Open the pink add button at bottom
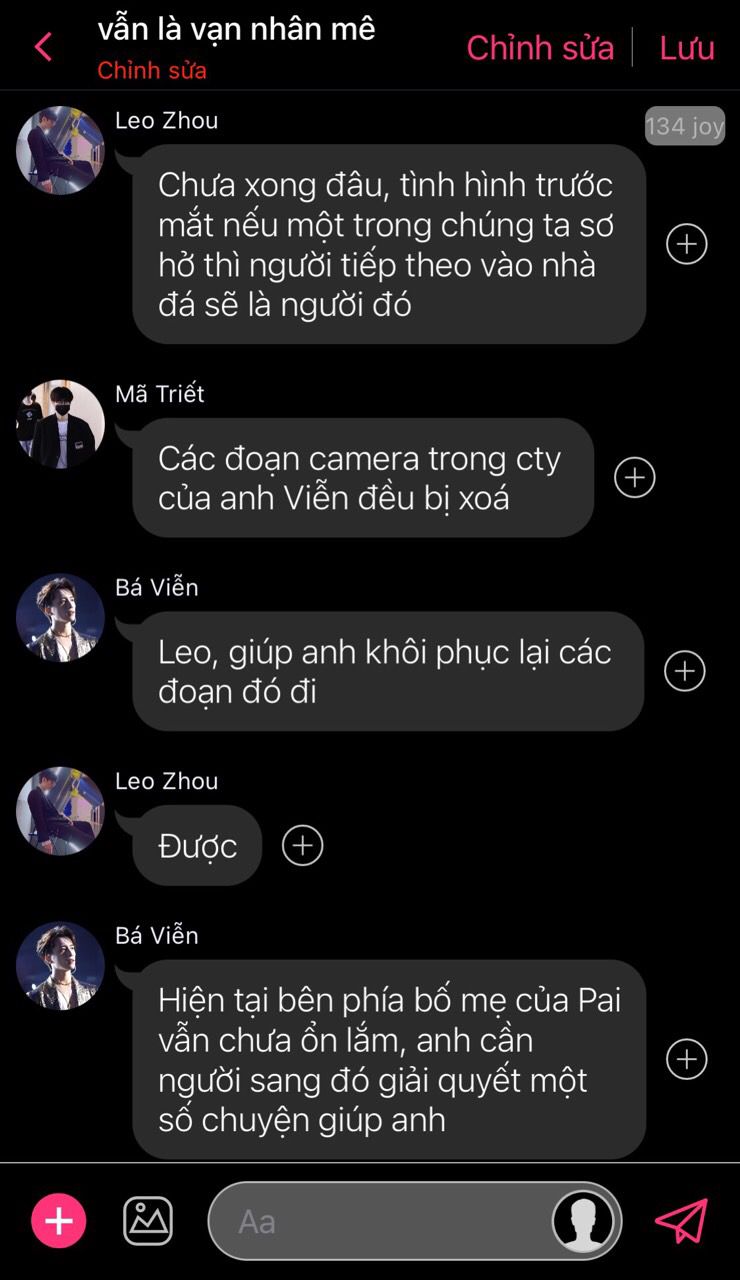This screenshot has height=1280, width=740. [59, 1221]
